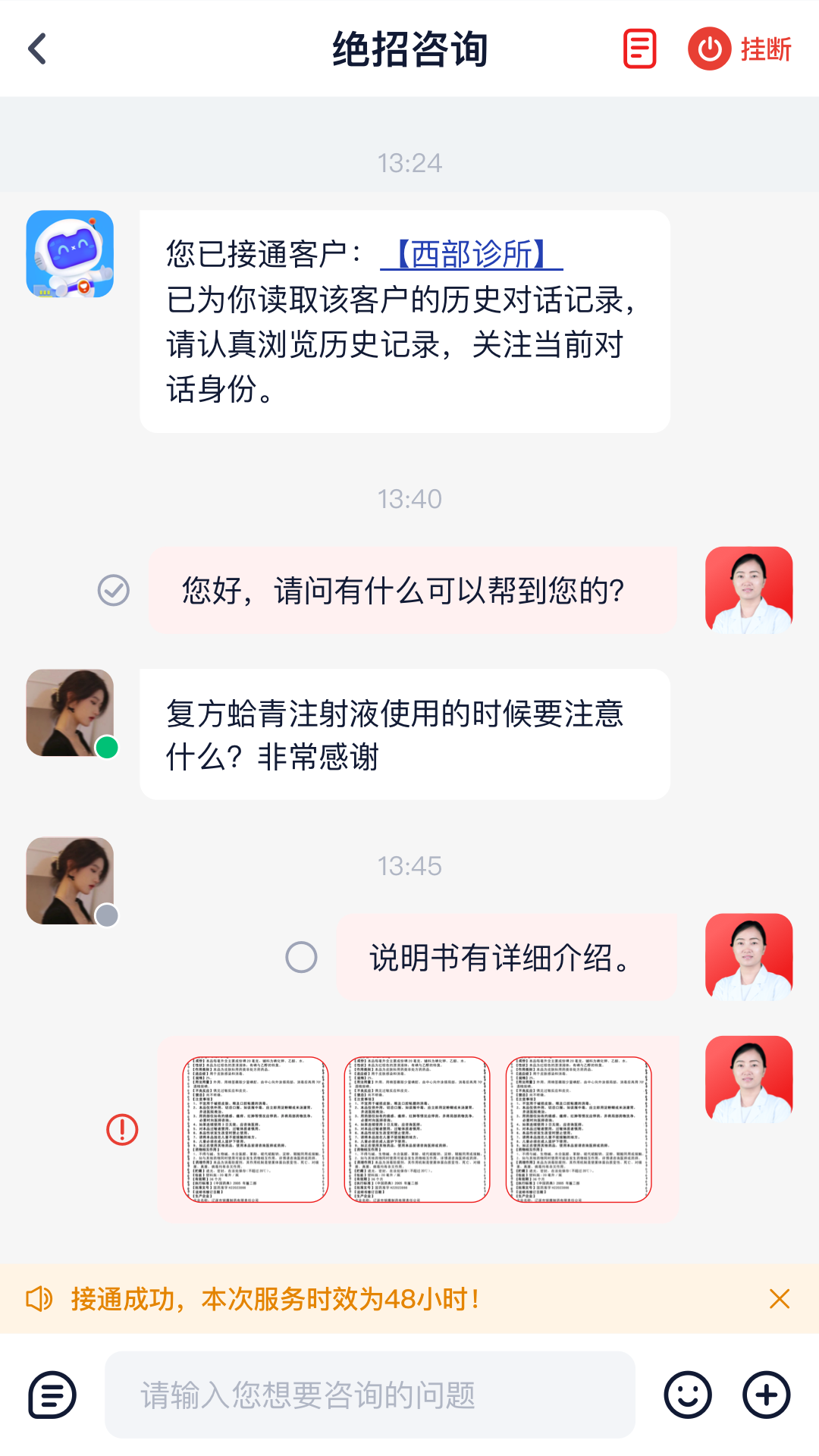Open the first instruction sheet image
Screen dimensions: 819x1456
(256, 1129)
